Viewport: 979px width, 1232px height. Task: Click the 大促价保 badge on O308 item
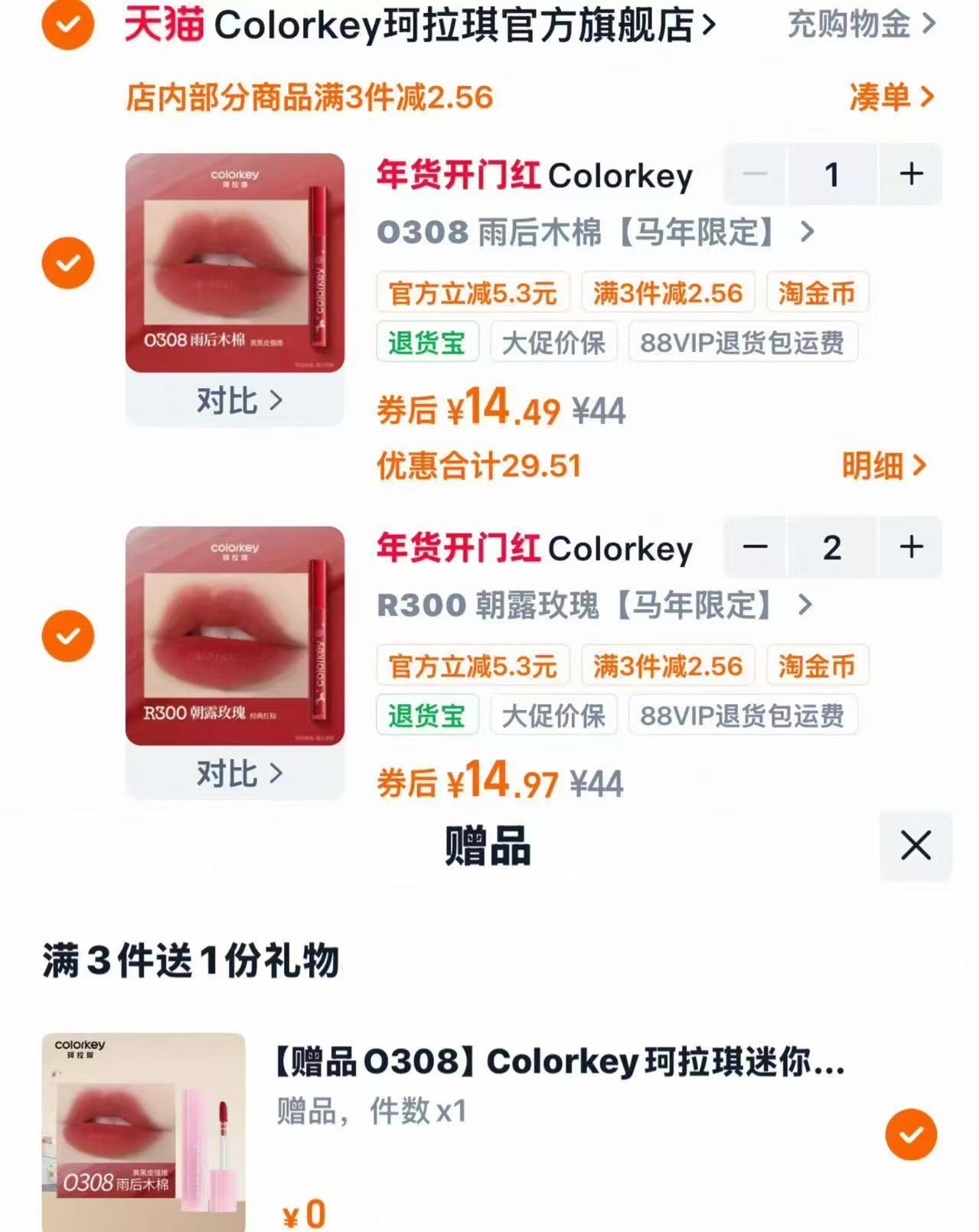(553, 342)
